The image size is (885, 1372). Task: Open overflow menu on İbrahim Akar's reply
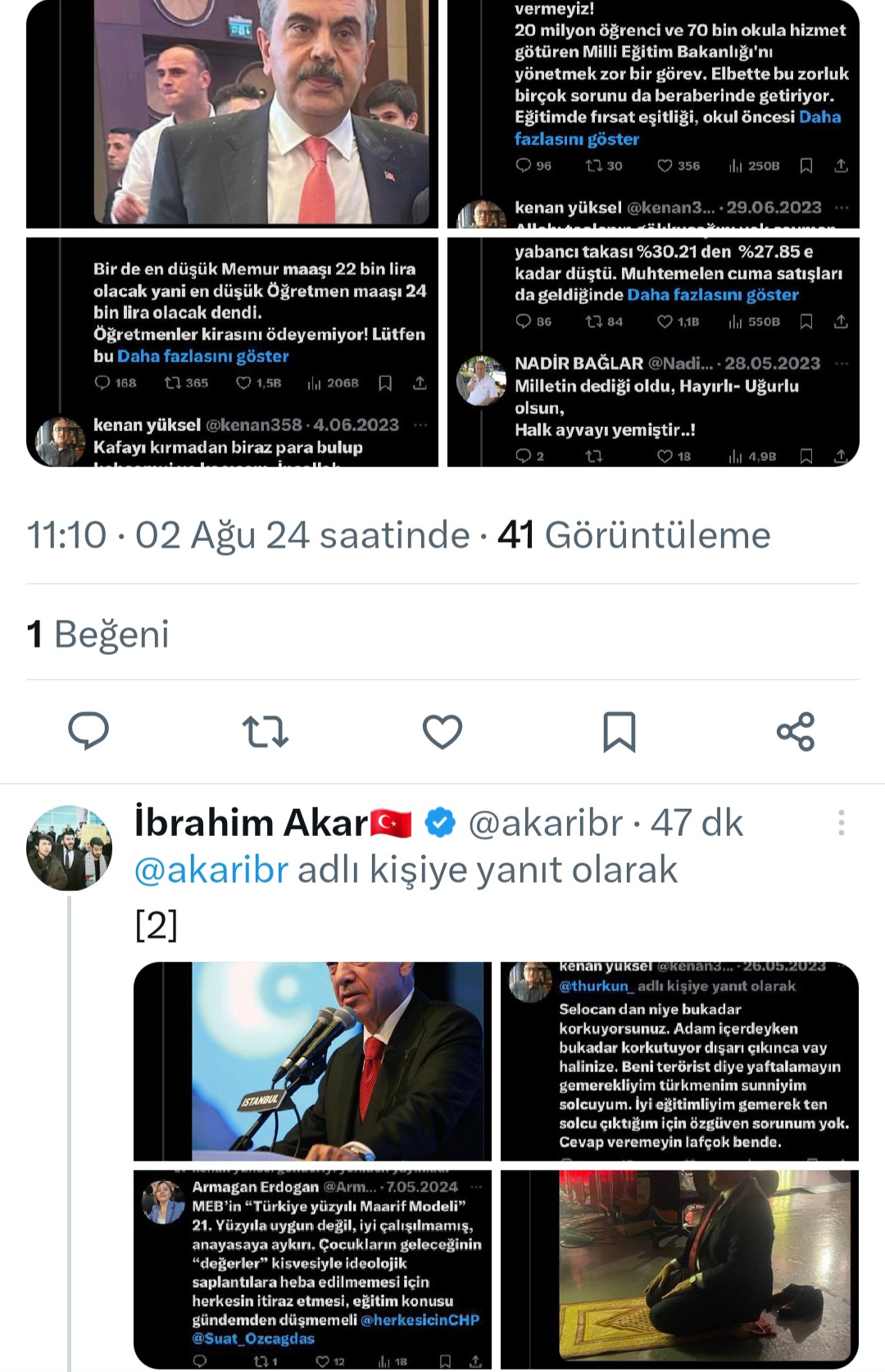point(841,823)
